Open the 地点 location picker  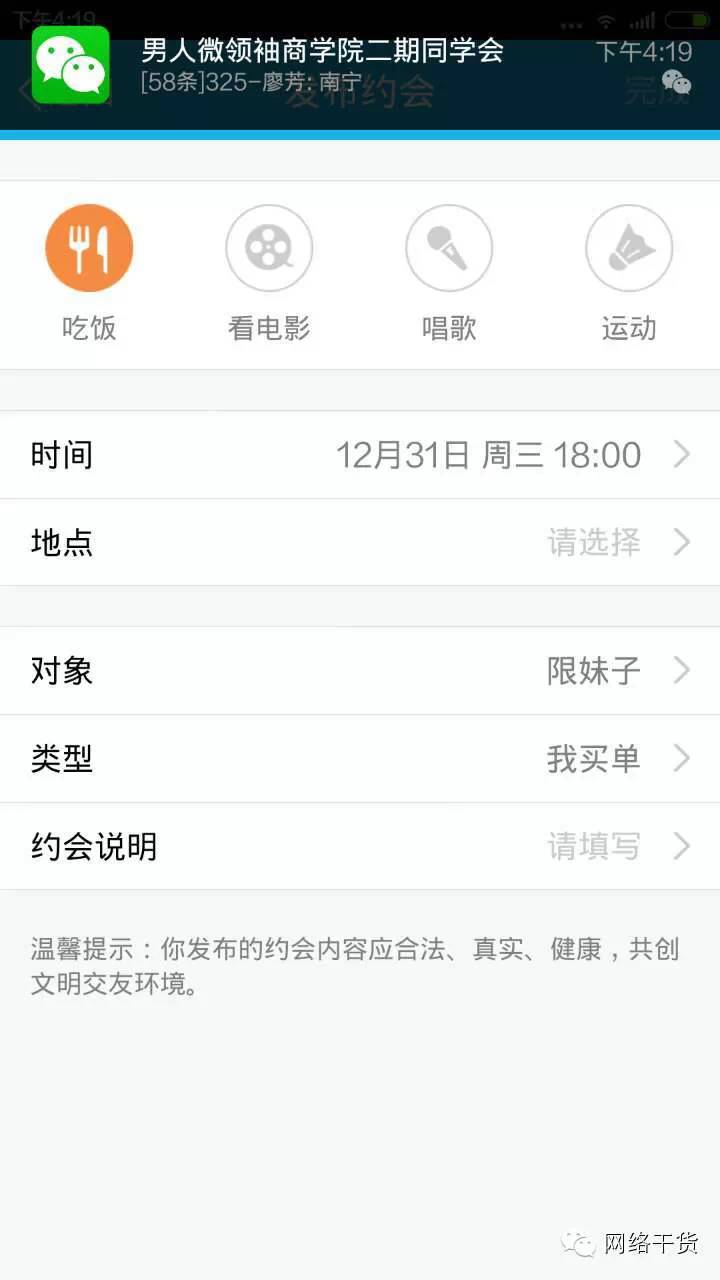(x=360, y=542)
